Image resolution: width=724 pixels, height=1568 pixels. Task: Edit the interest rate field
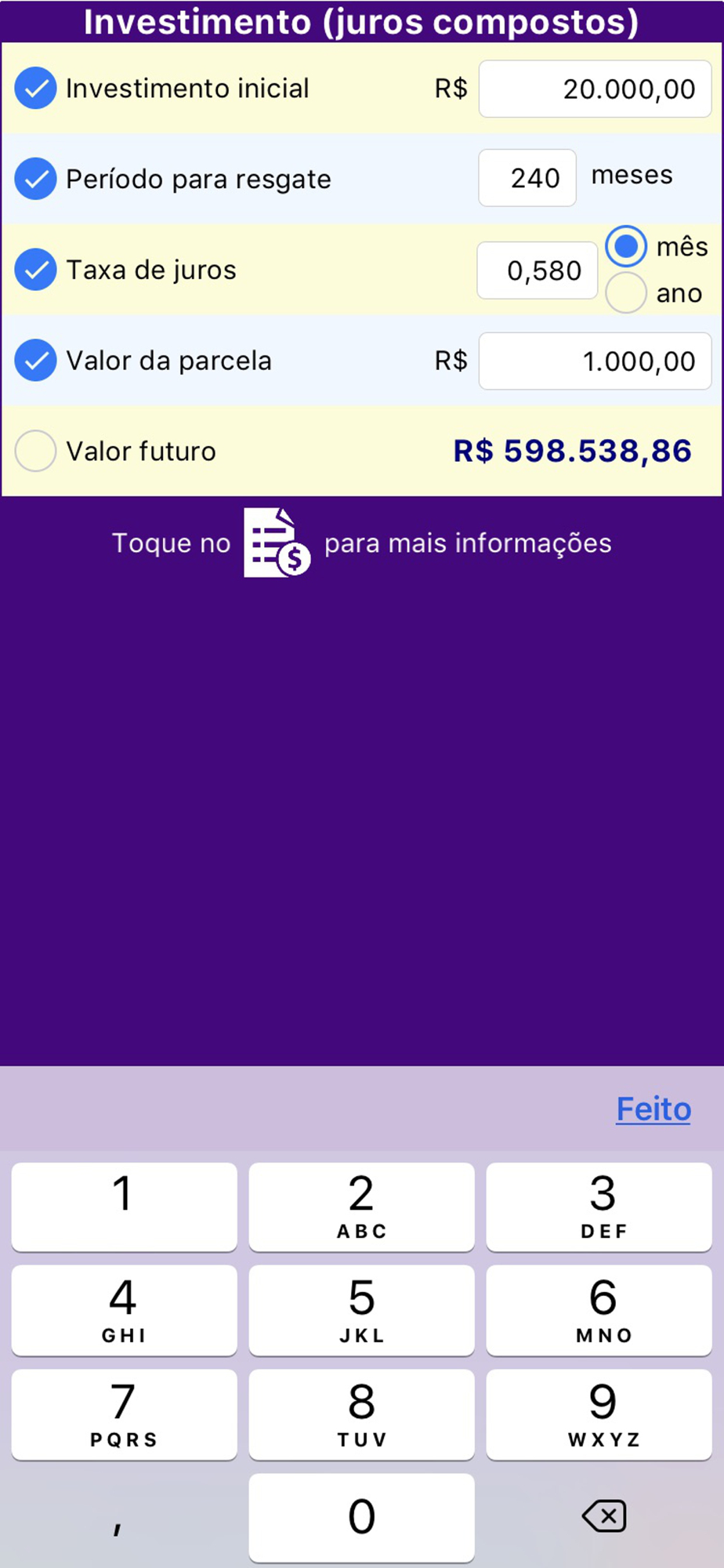pos(538,270)
